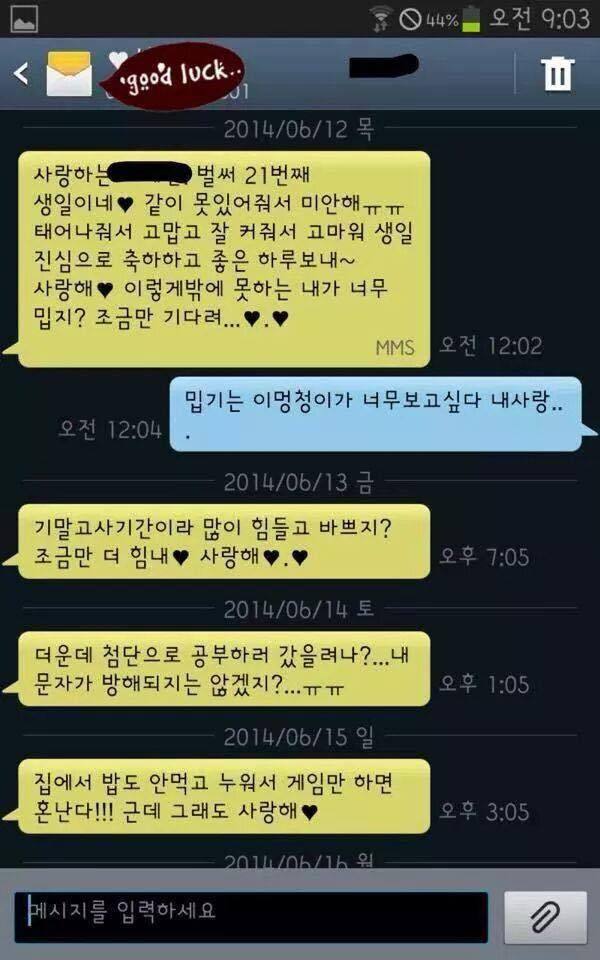Delete messages with the trash icon

557,73
